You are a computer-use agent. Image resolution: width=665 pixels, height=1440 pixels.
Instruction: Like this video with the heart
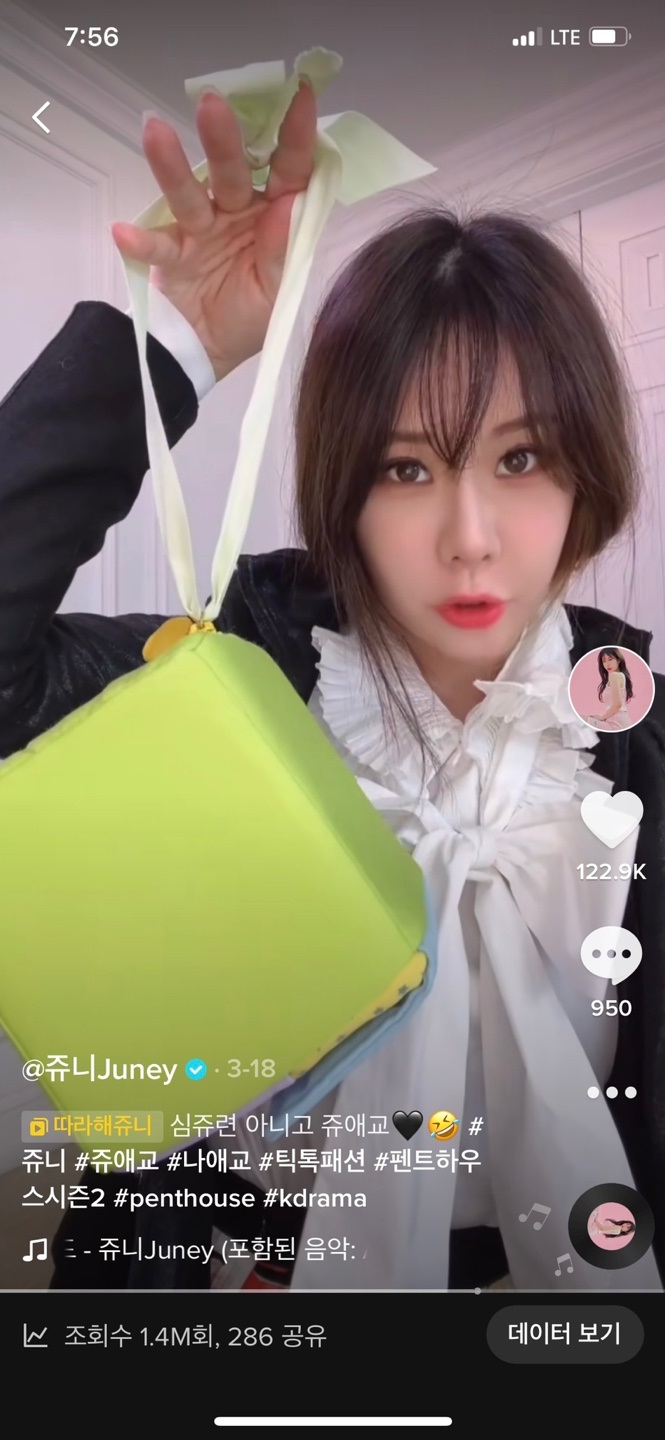(611, 820)
